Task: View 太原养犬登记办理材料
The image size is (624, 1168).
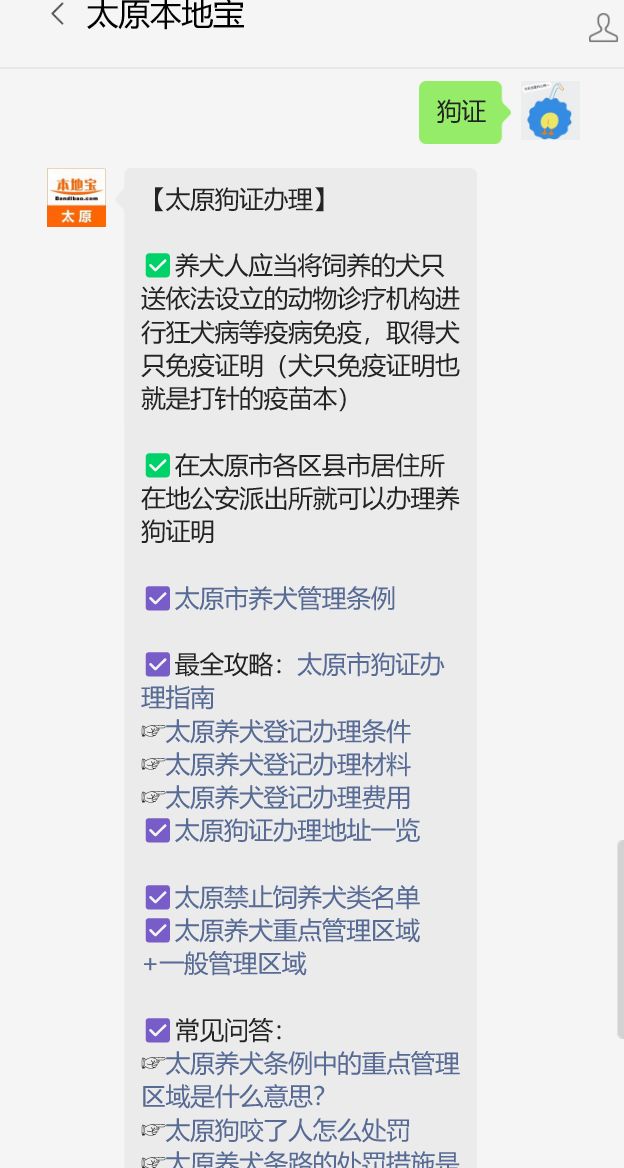Action: click(x=287, y=764)
